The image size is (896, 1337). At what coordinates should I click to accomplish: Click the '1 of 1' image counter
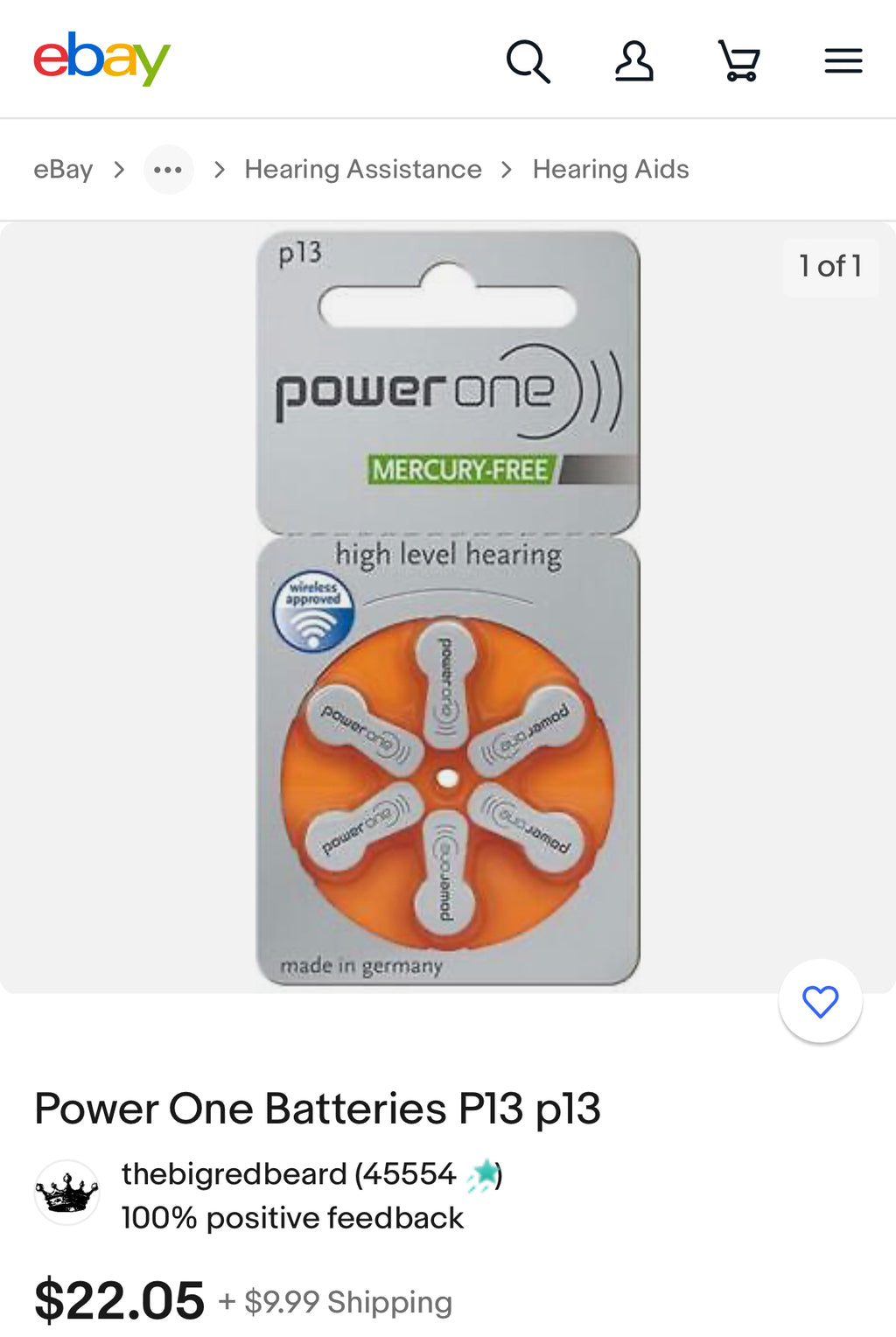tap(829, 268)
